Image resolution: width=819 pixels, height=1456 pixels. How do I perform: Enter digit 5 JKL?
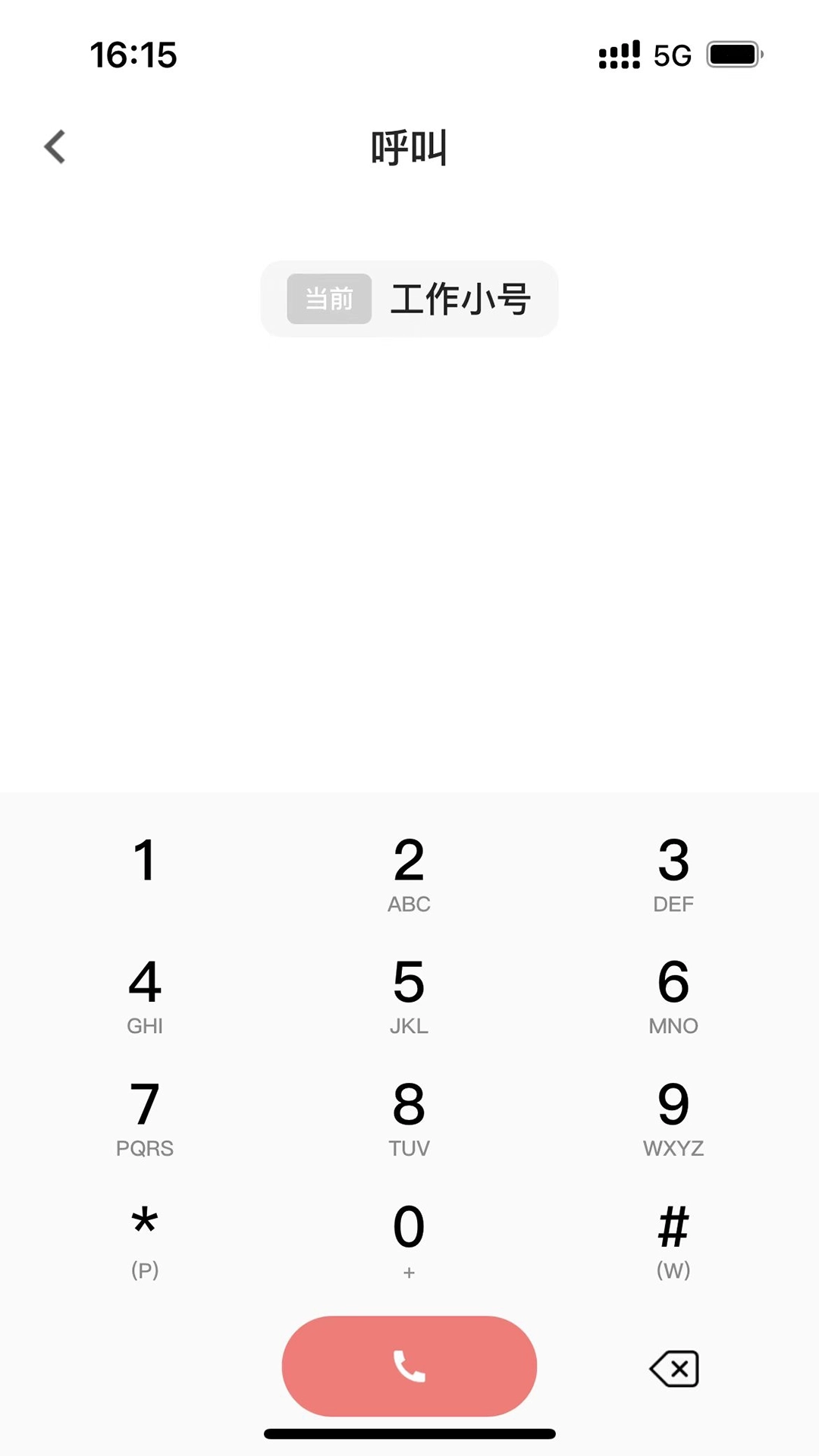(x=409, y=994)
